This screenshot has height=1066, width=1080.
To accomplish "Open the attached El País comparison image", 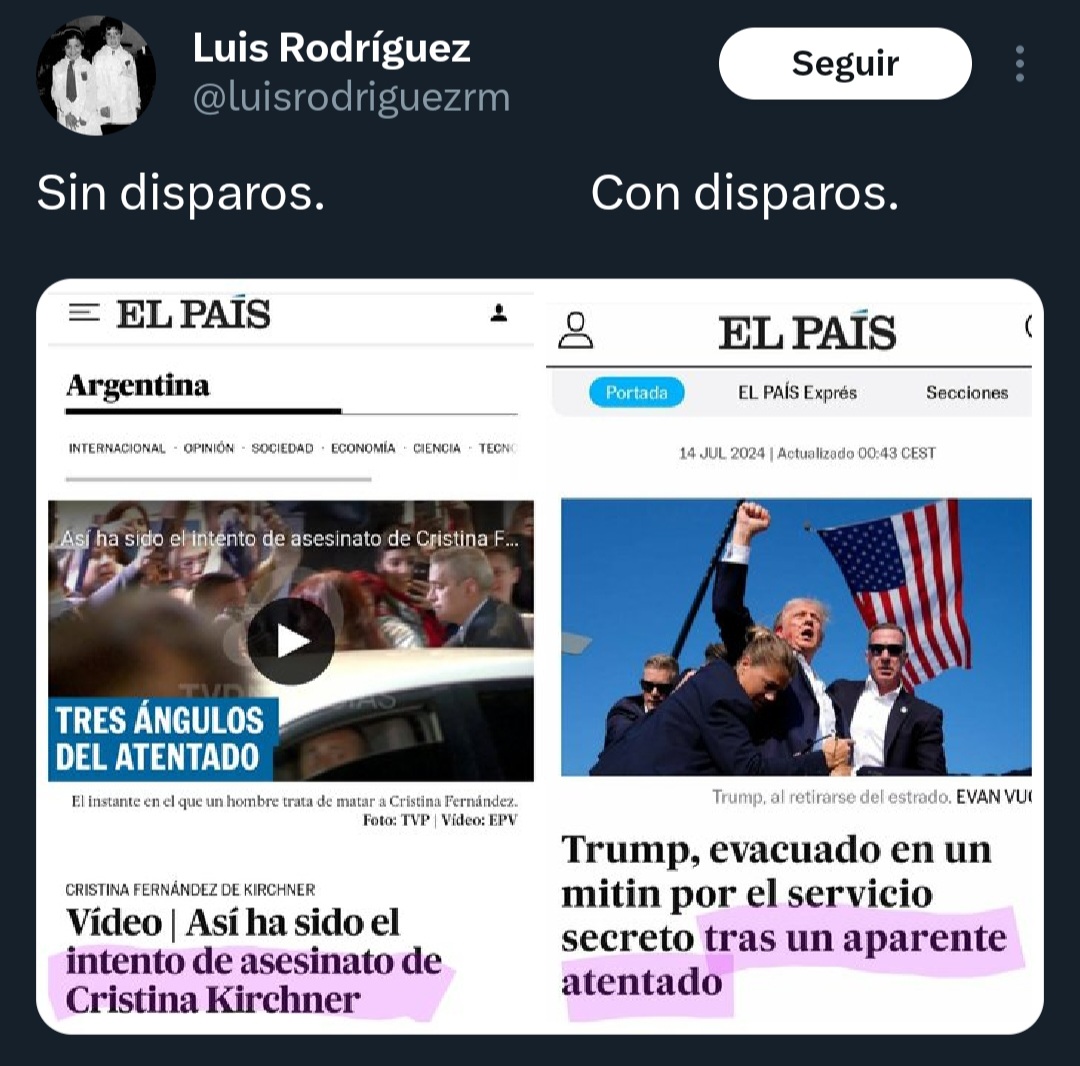I will click(540, 656).
